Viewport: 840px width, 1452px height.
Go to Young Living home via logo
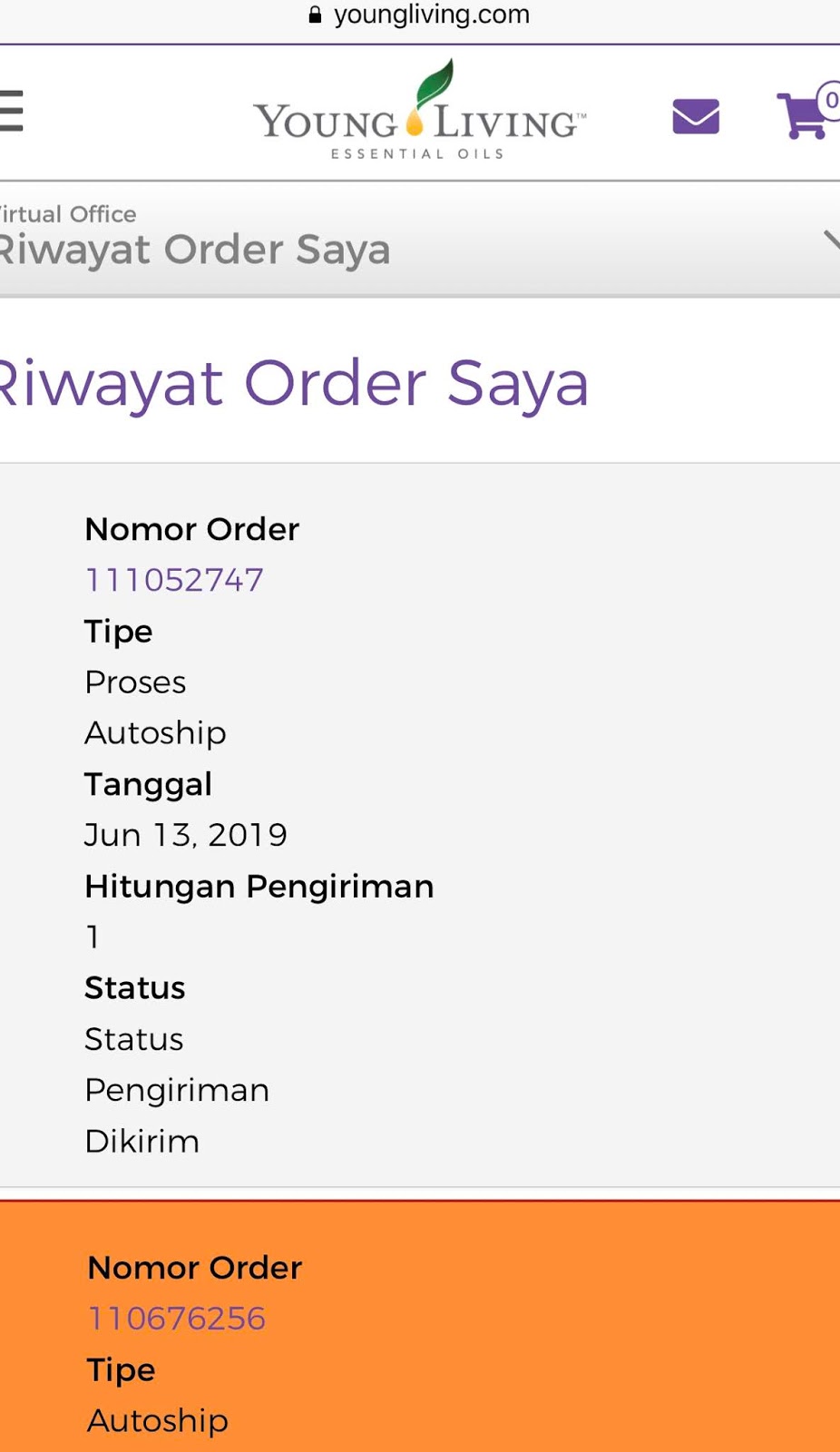(x=419, y=113)
